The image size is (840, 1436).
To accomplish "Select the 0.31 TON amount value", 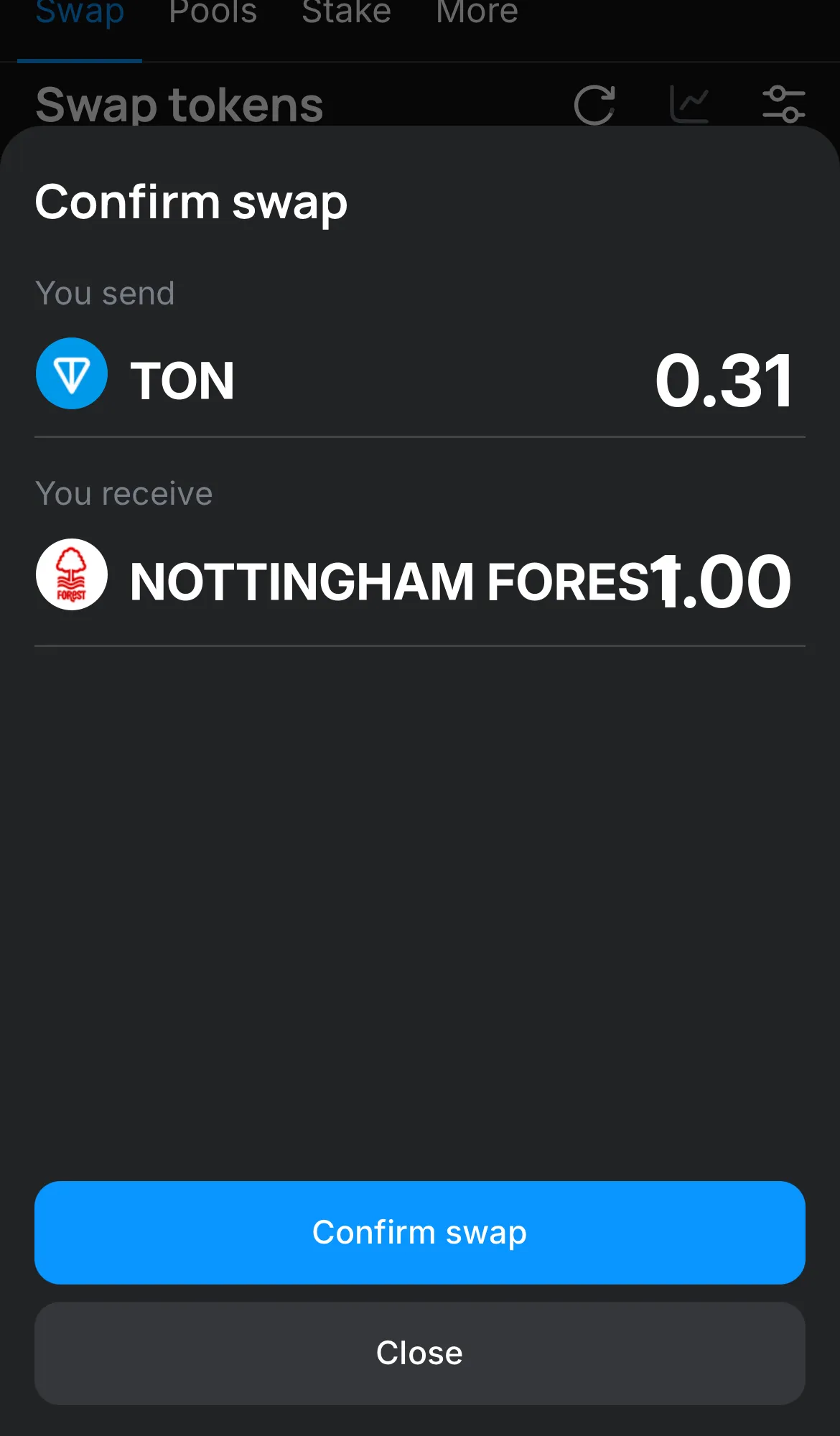I will (724, 381).
